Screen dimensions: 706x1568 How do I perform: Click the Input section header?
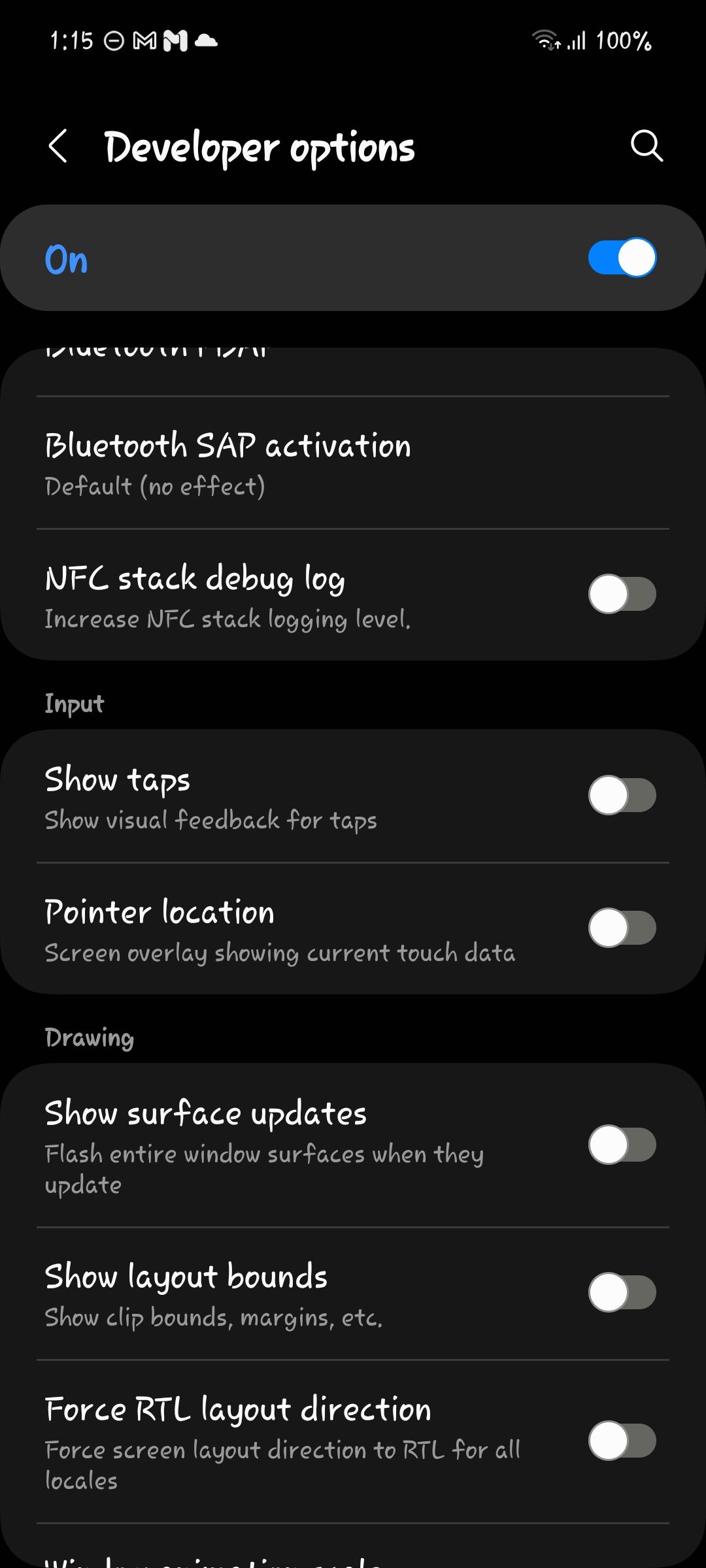pos(74,704)
